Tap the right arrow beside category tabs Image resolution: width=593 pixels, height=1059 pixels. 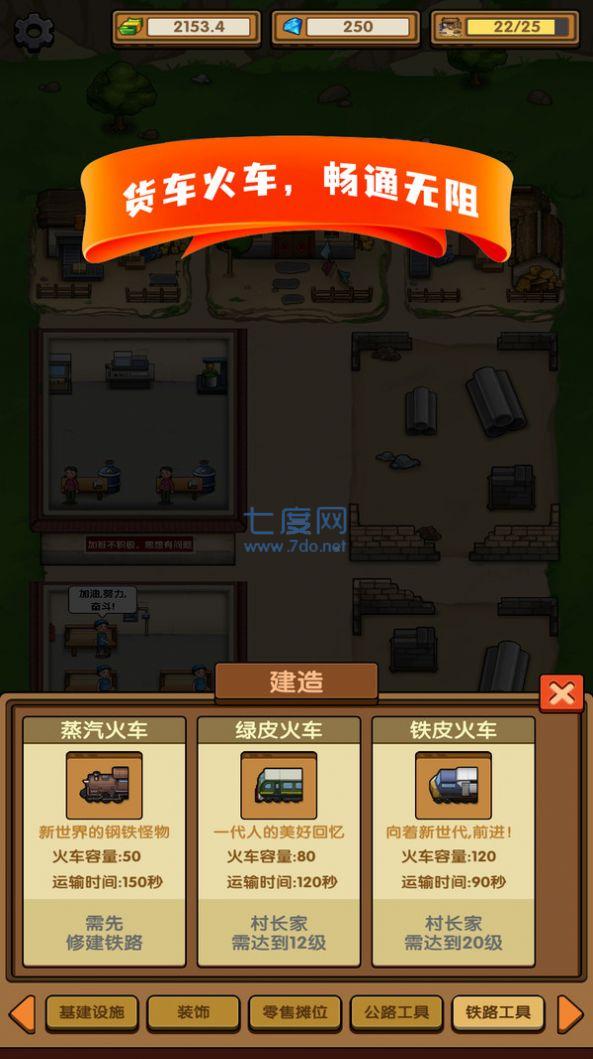(570, 1013)
